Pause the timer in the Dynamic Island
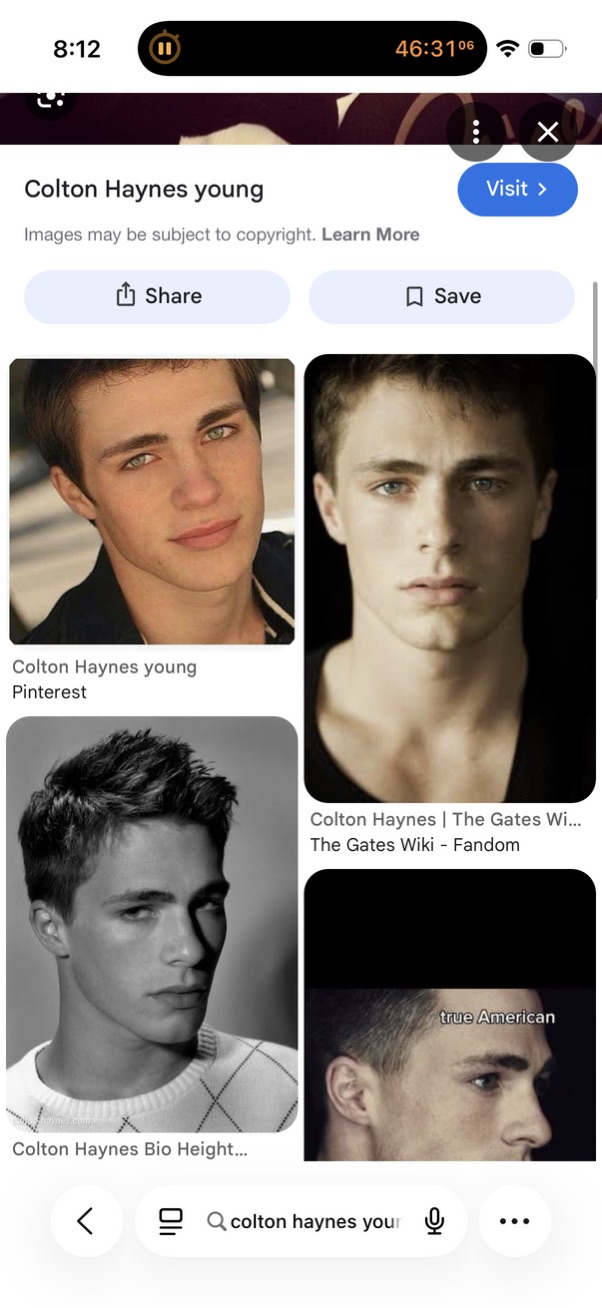The width and height of the screenshot is (602, 1308). 165,48
